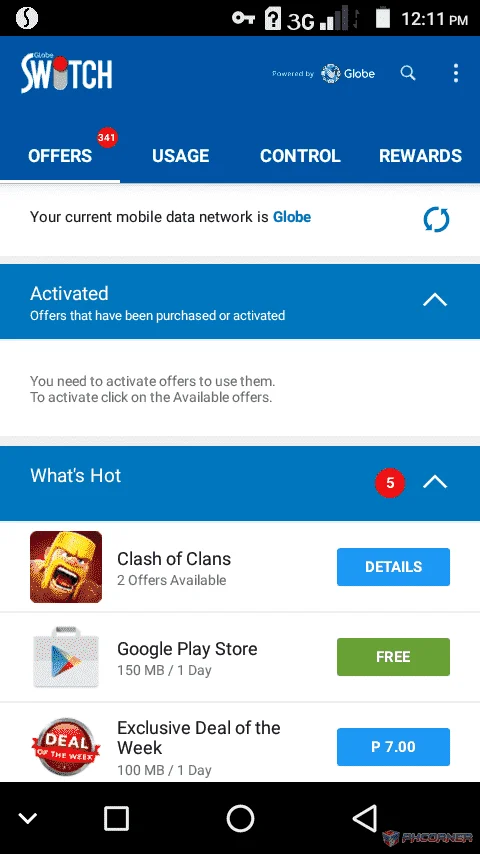Open the Clash of Clans offer row
The image size is (480, 854).
coord(240,566)
